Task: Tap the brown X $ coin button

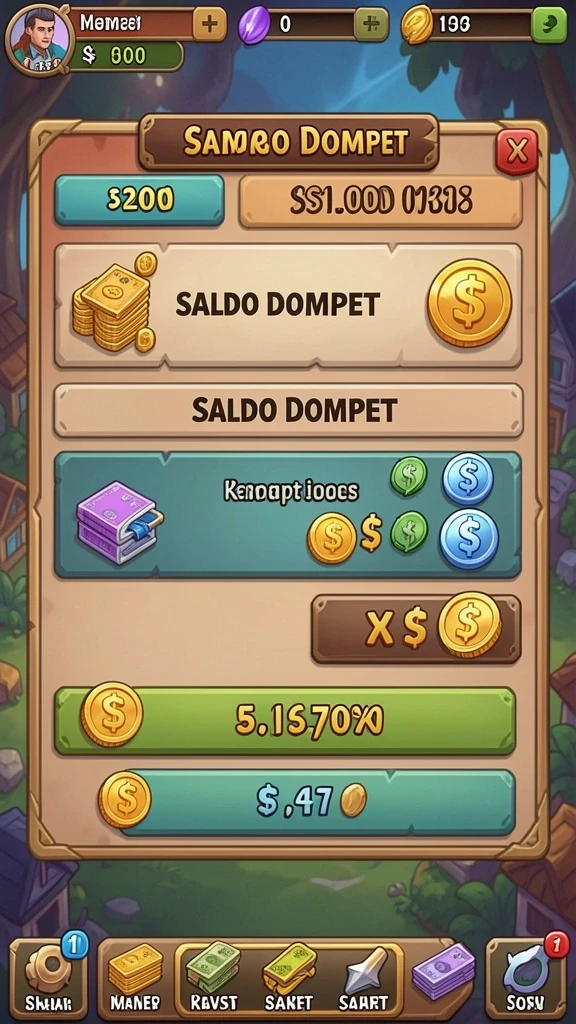Action: [416, 629]
